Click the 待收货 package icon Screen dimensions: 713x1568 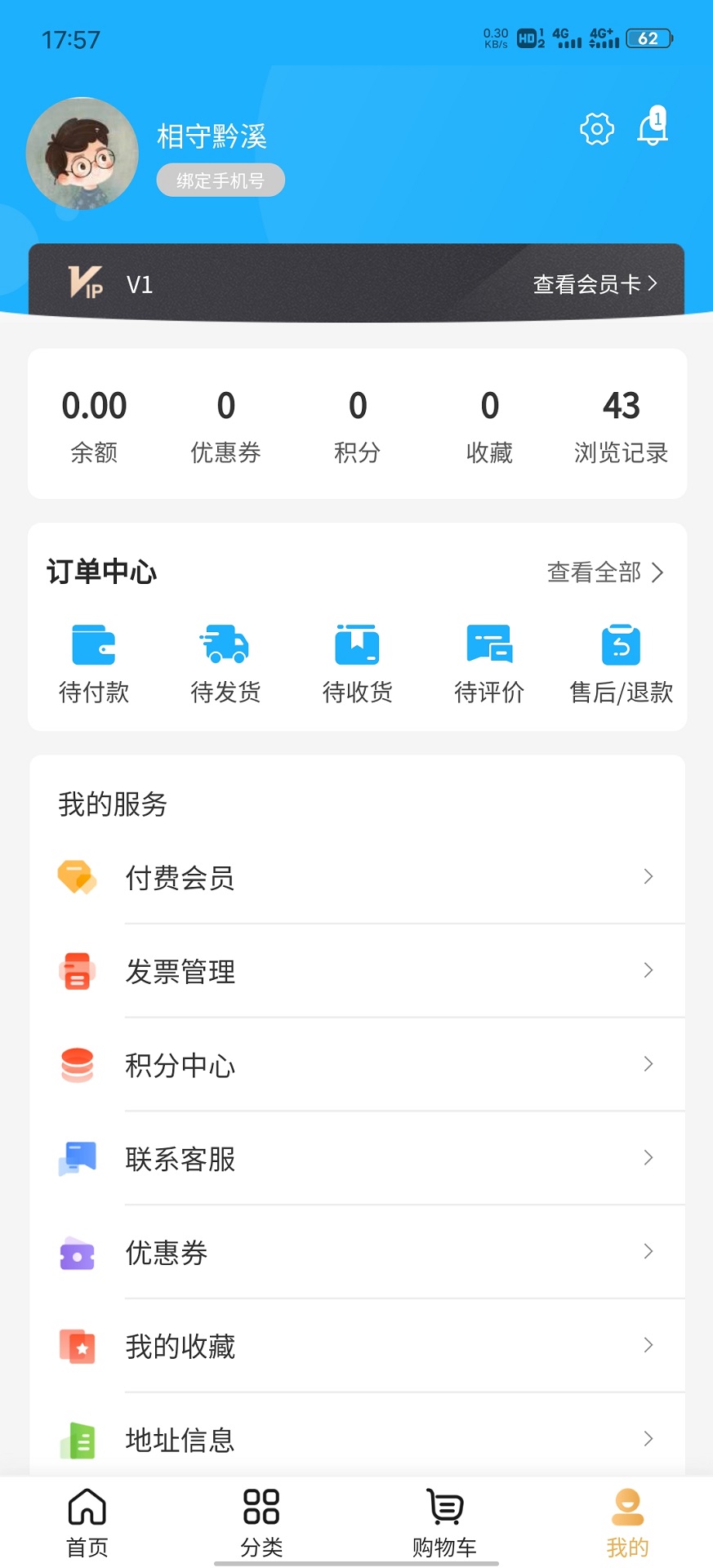click(357, 644)
